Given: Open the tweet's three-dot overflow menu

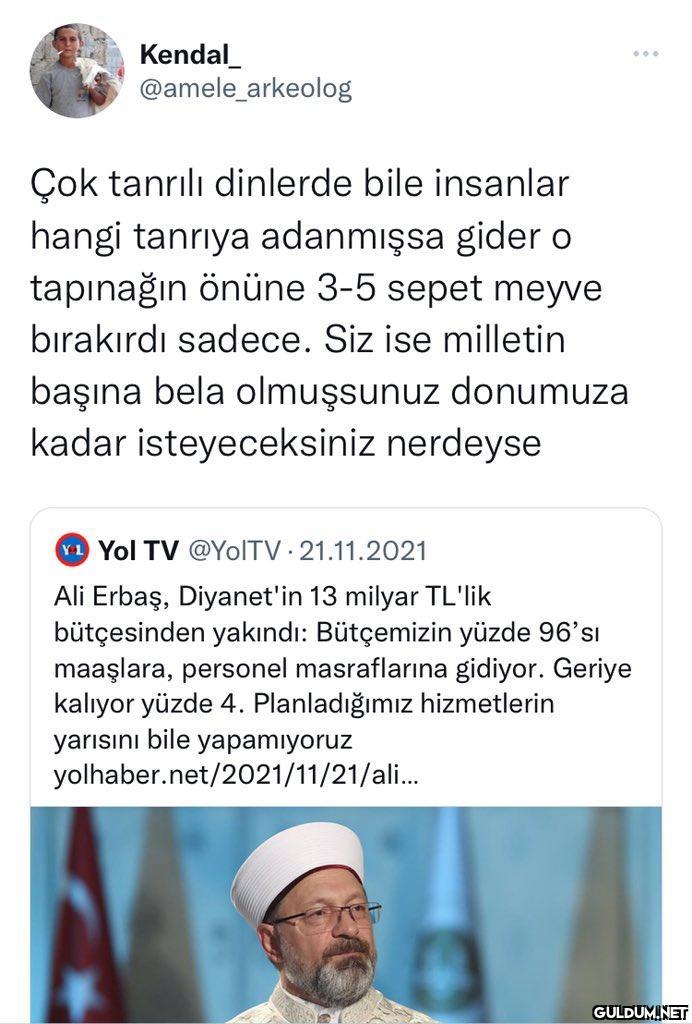Looking at the screenshot, I should (x=646, y=52).
